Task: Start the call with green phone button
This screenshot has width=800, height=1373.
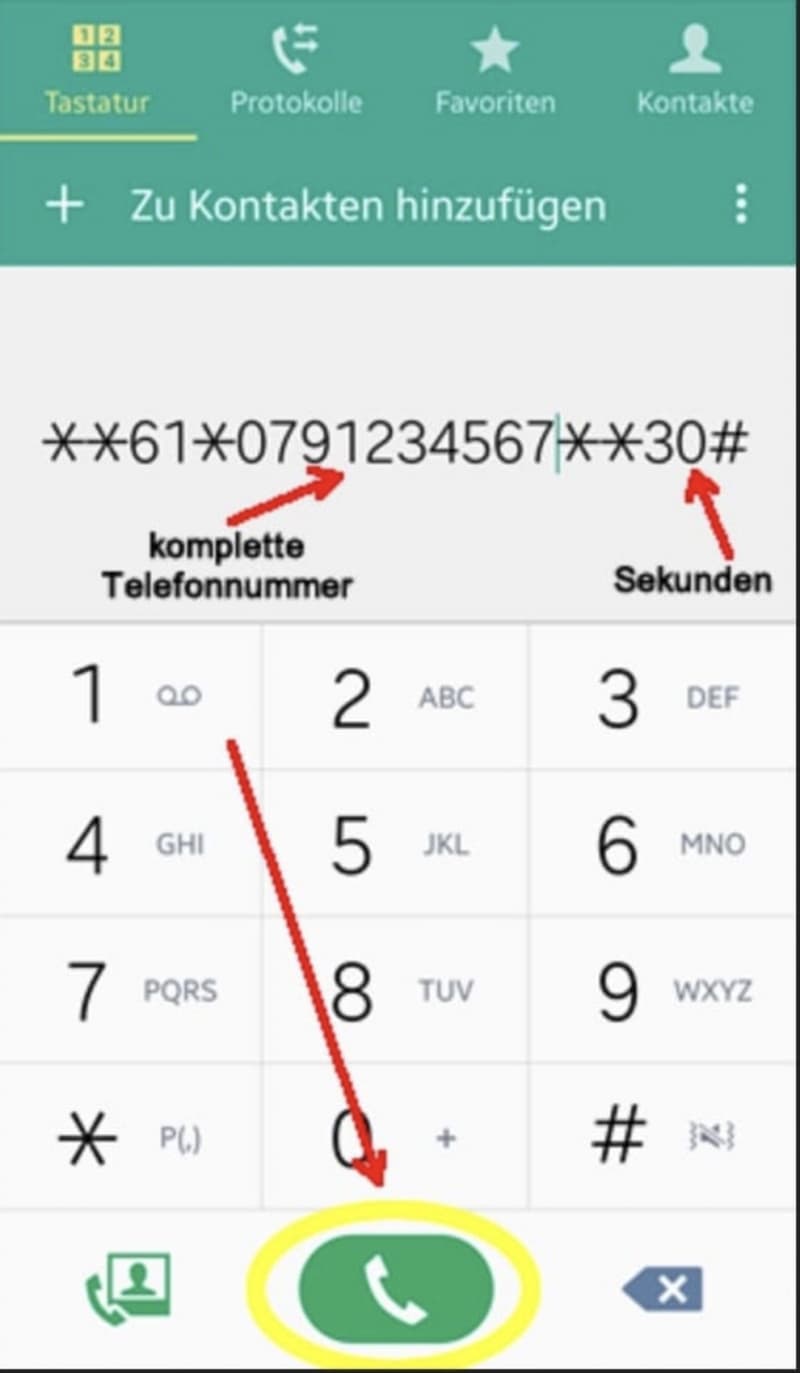Action: coord(395,1289)
